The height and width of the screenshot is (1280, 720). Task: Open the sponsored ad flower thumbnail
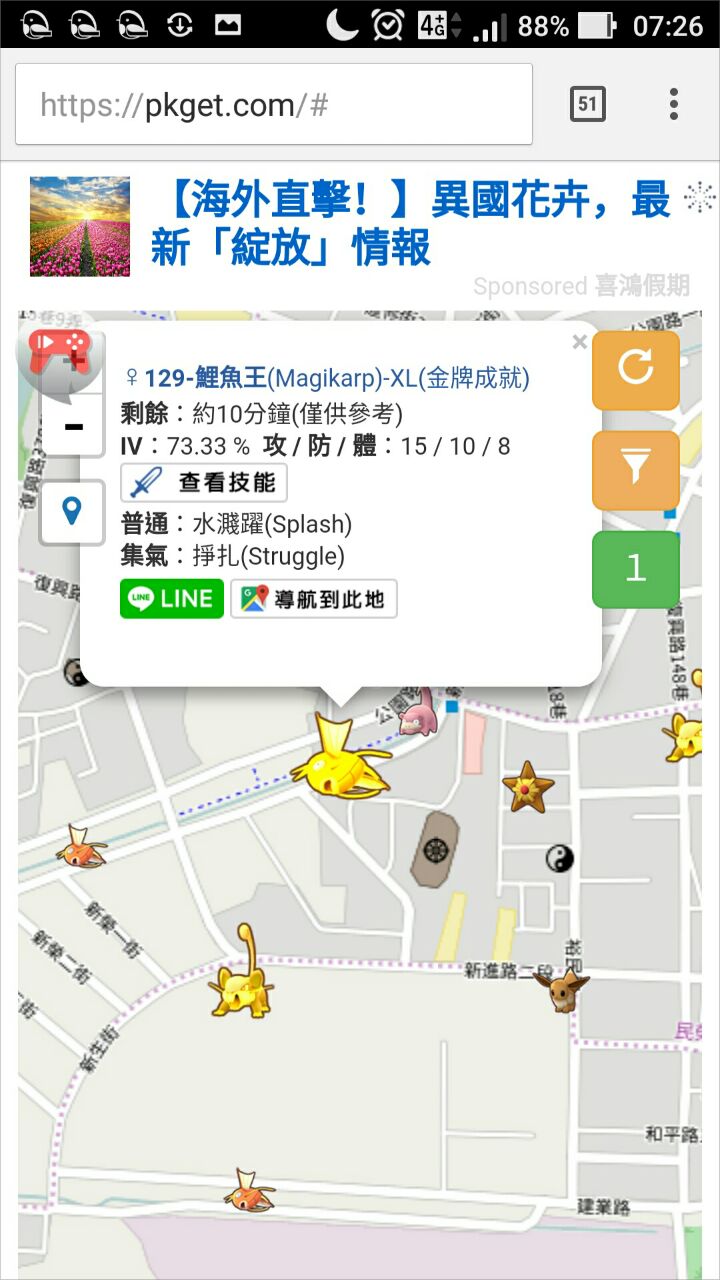[80, 227]
